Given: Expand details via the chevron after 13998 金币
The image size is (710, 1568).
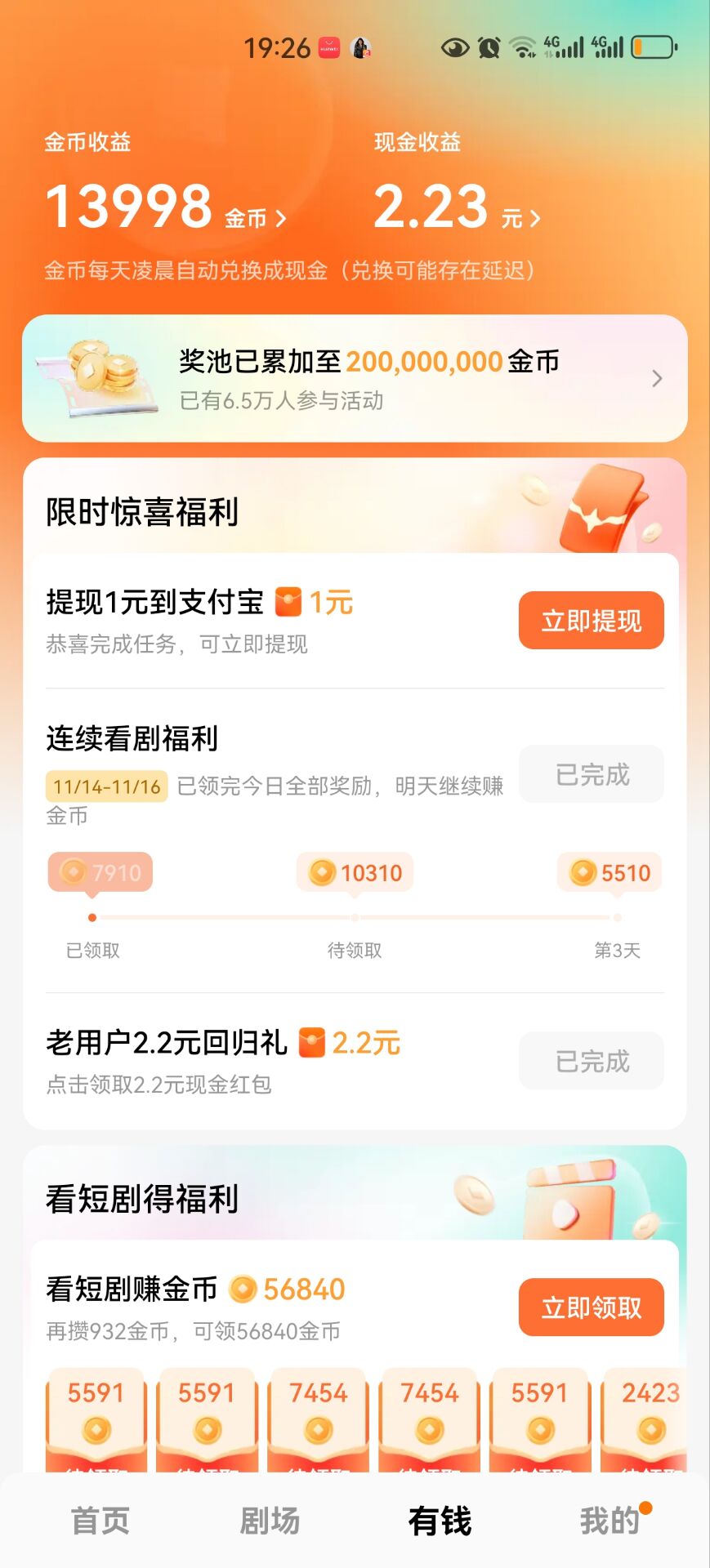Looking at the screenshot, I should tap(281, 216).
